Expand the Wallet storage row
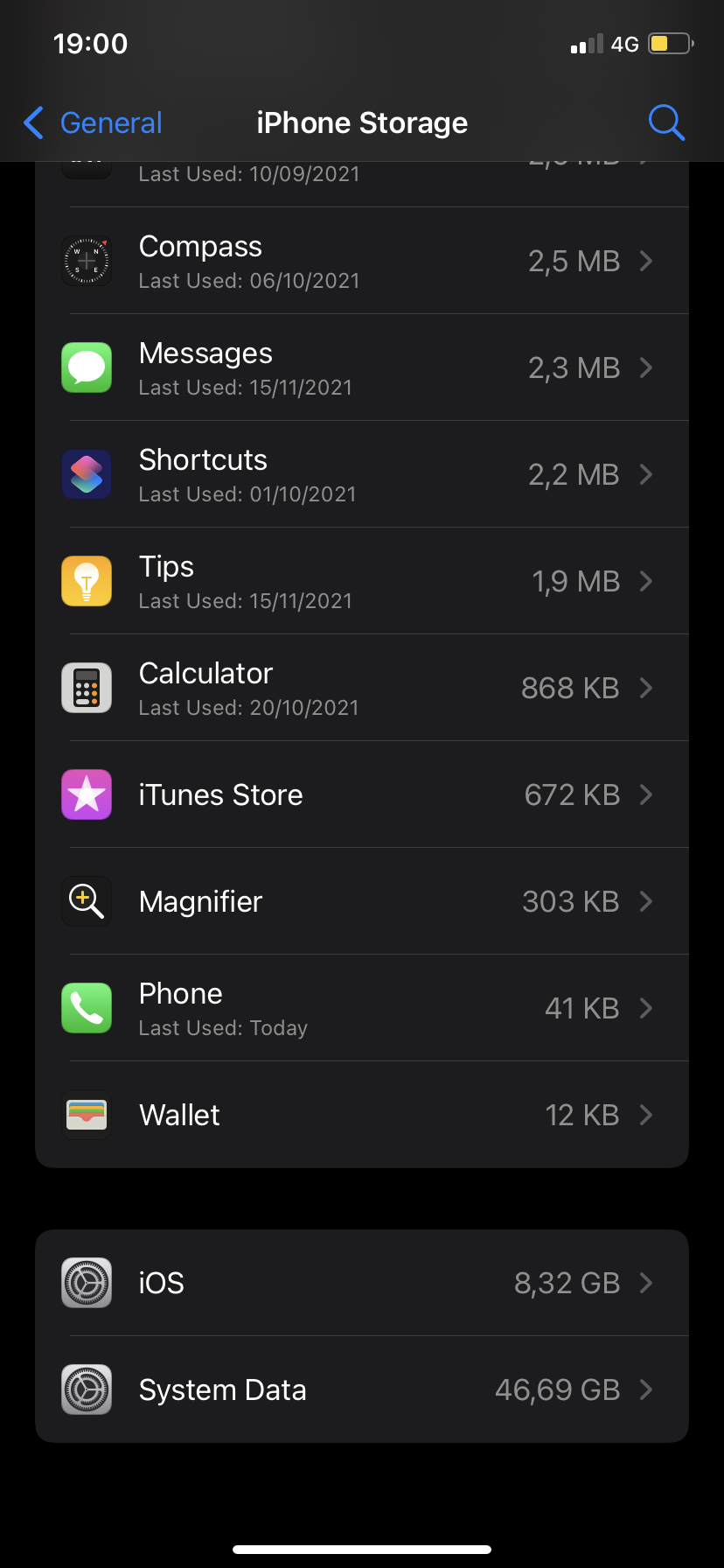 click(362, 1115)
